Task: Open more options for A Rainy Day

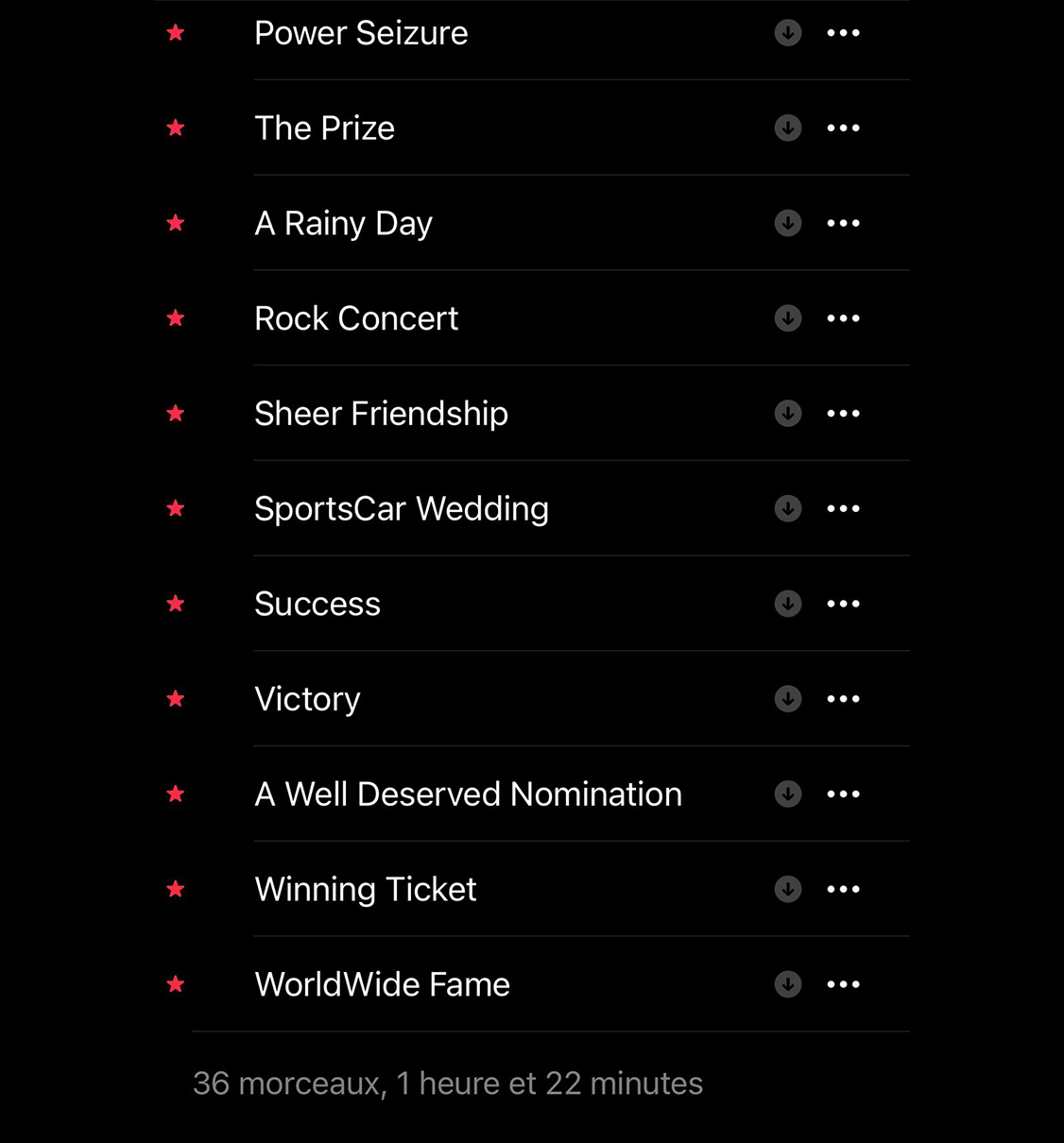Action: [x=843, y=224]
